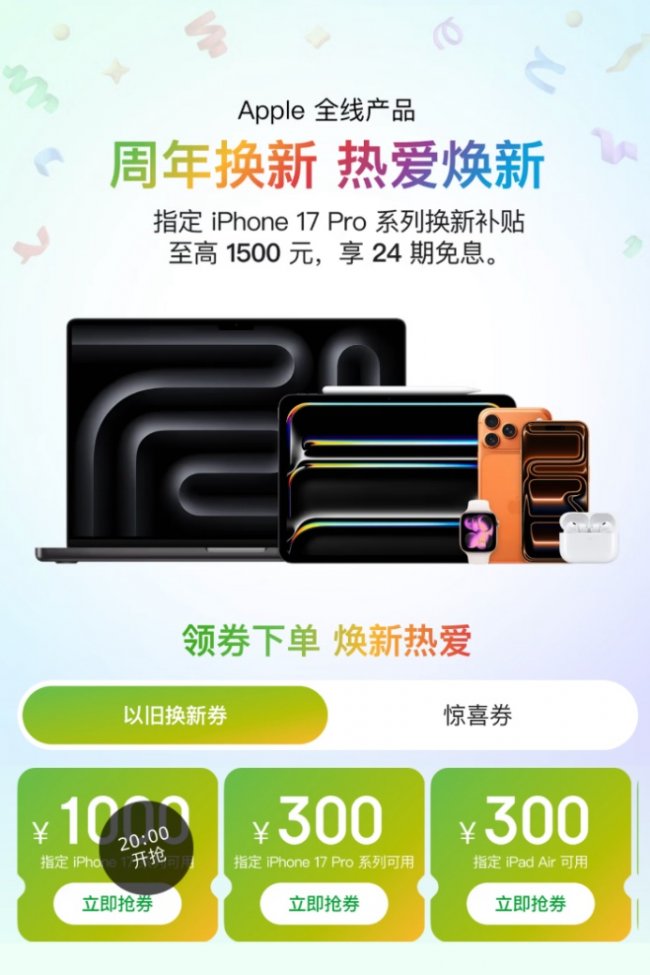The height and width of the screenshot is (975, 650).
Task: Tap 立即抢券 on the iPad Air coupon
Action: coord(530,904)
